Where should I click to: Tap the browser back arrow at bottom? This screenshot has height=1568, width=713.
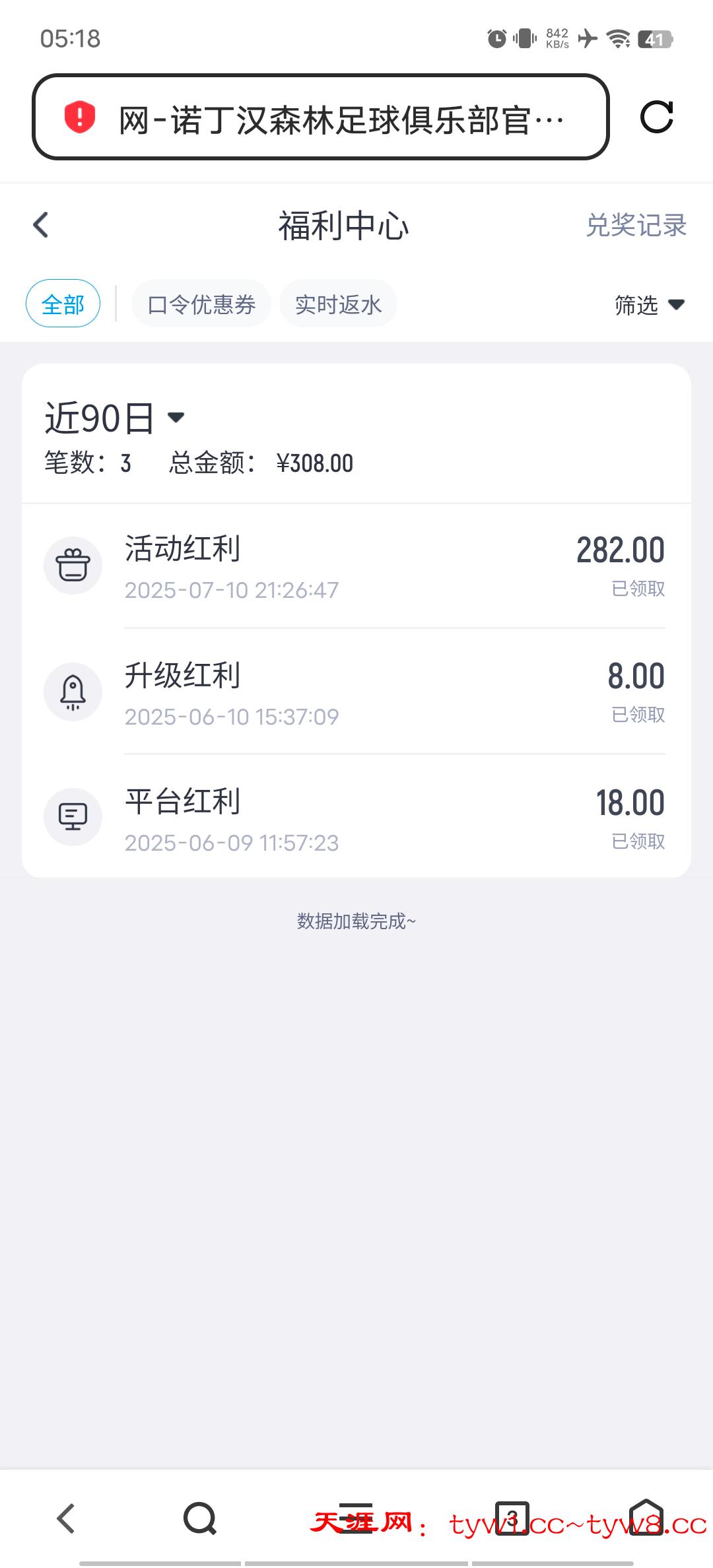click(x=66, y=1519)
